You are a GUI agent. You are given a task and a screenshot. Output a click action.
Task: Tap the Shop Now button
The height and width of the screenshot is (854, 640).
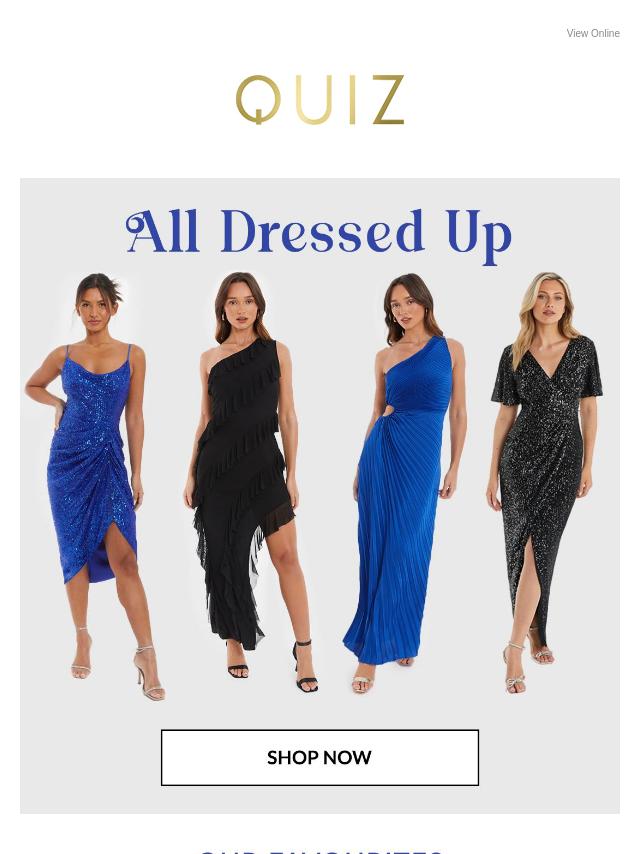point(320,757)
